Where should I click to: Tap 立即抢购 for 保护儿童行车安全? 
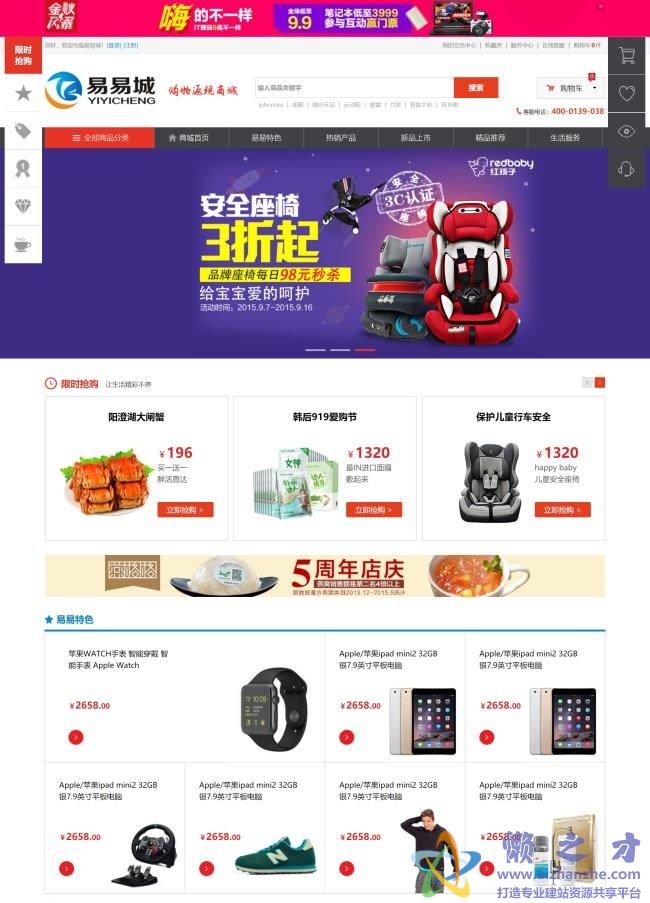pos(562,510)
